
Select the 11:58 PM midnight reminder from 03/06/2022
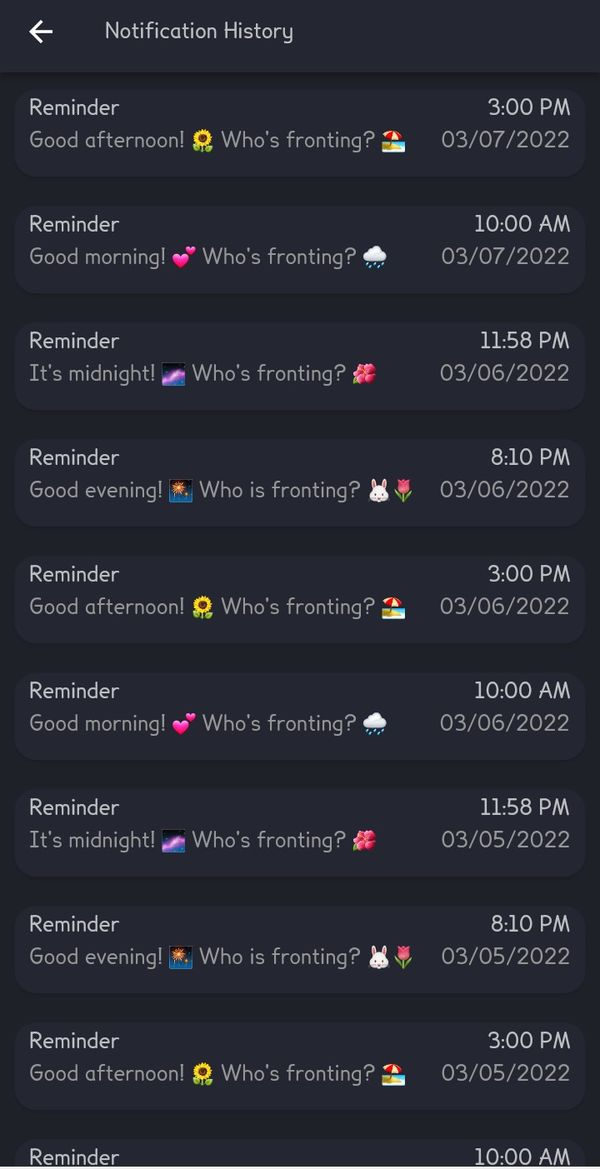(299, 358)
